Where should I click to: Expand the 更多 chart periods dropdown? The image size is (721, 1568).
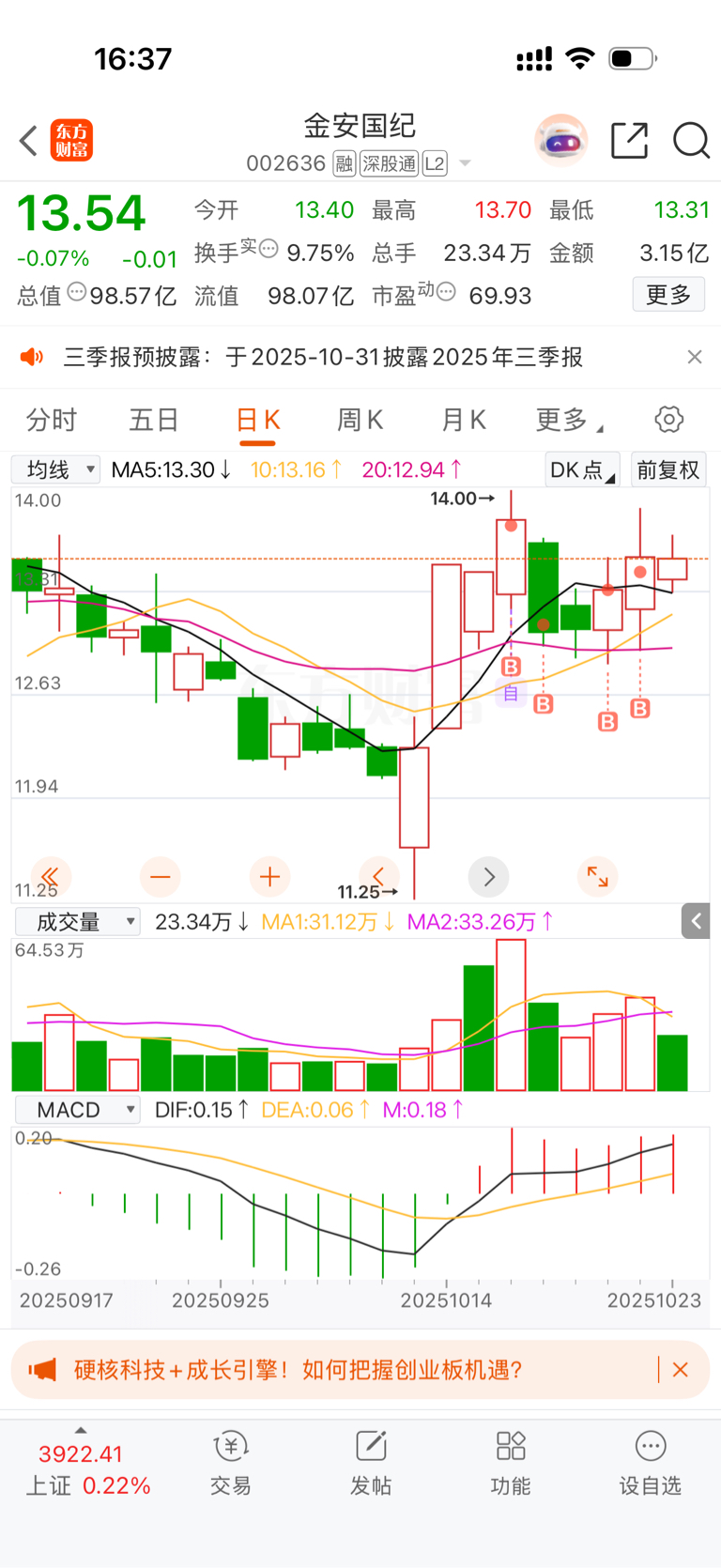coord(567,420)
